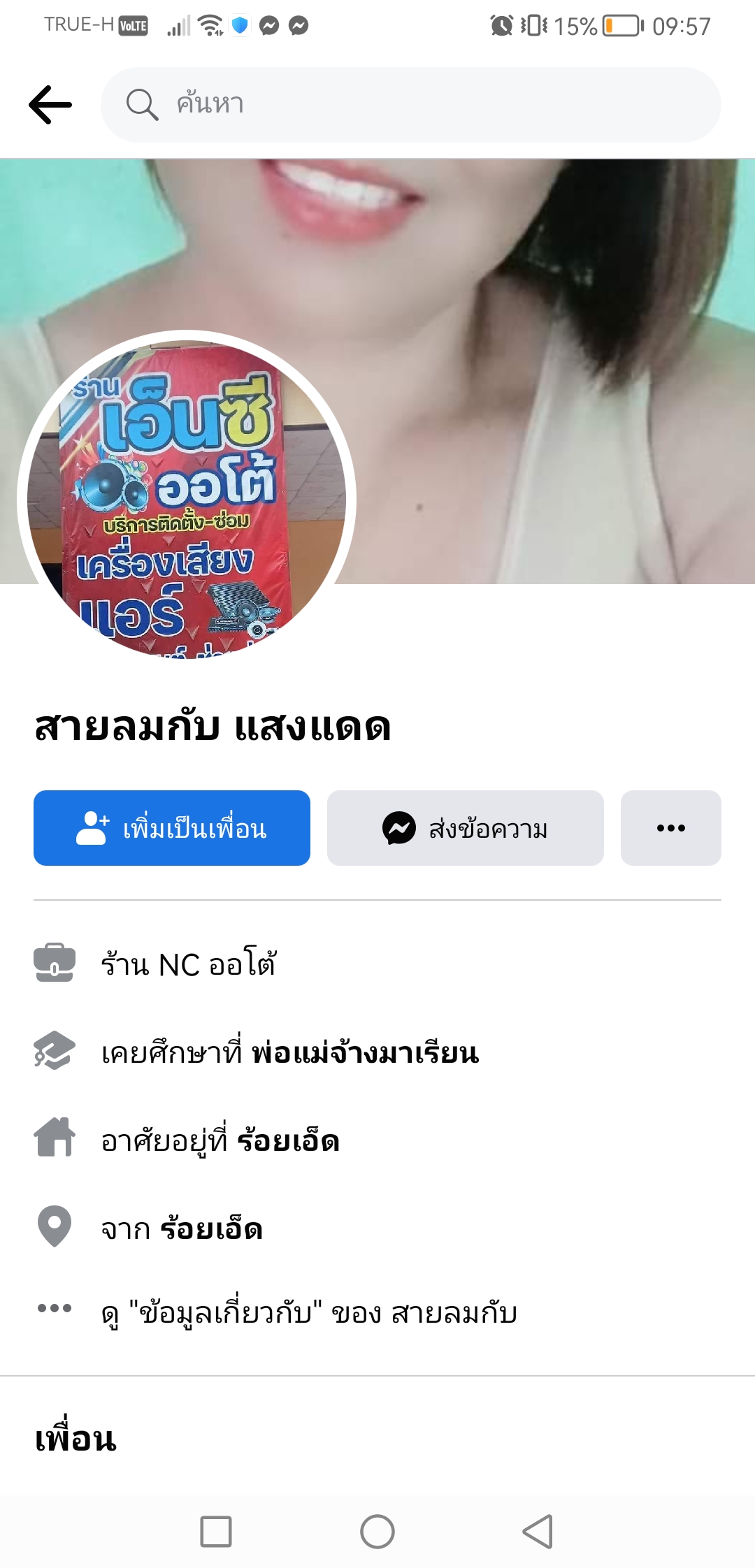This screenshot has height=1568, width=755.
Task: Open current city ร้อยเอ็ด under อาศัยอยู่ที่
Action: tap(289, 1140)
